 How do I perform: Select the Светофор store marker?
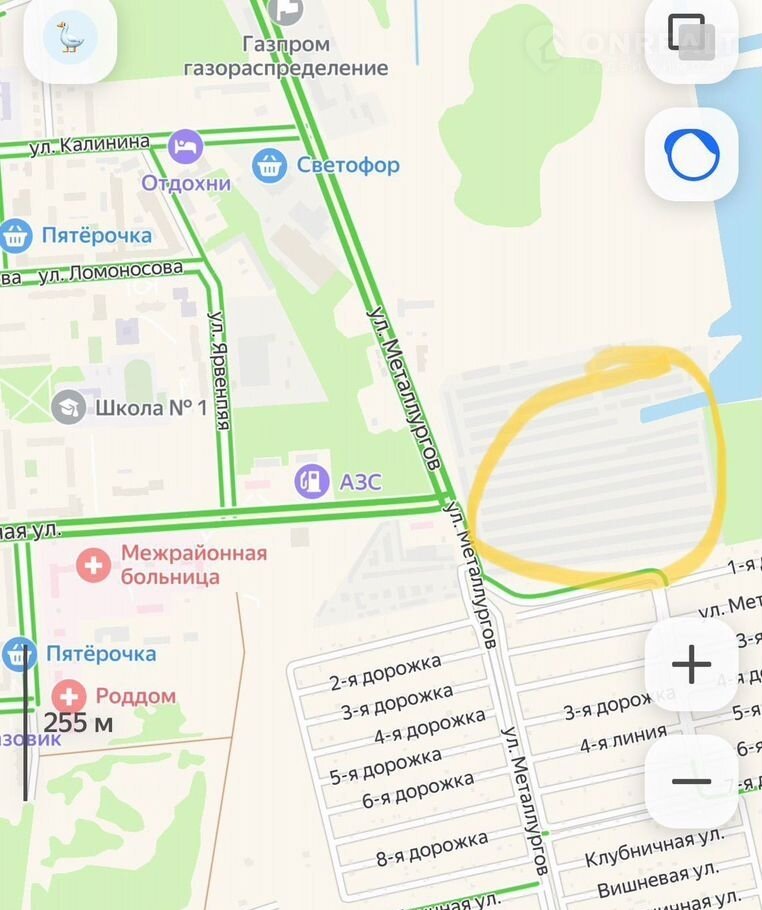coord(269,165)
